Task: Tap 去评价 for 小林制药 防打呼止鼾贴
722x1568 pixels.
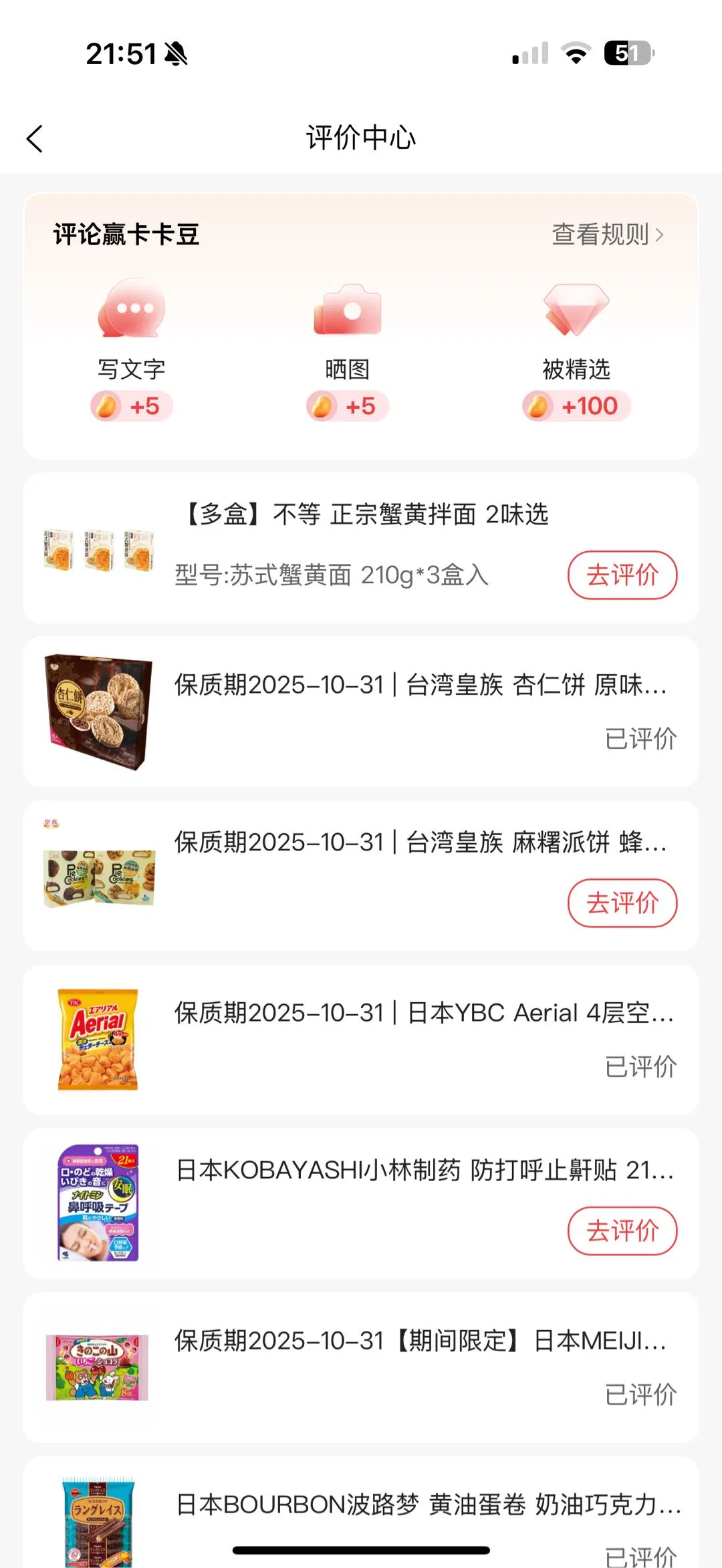Action: pos(622,1231)
